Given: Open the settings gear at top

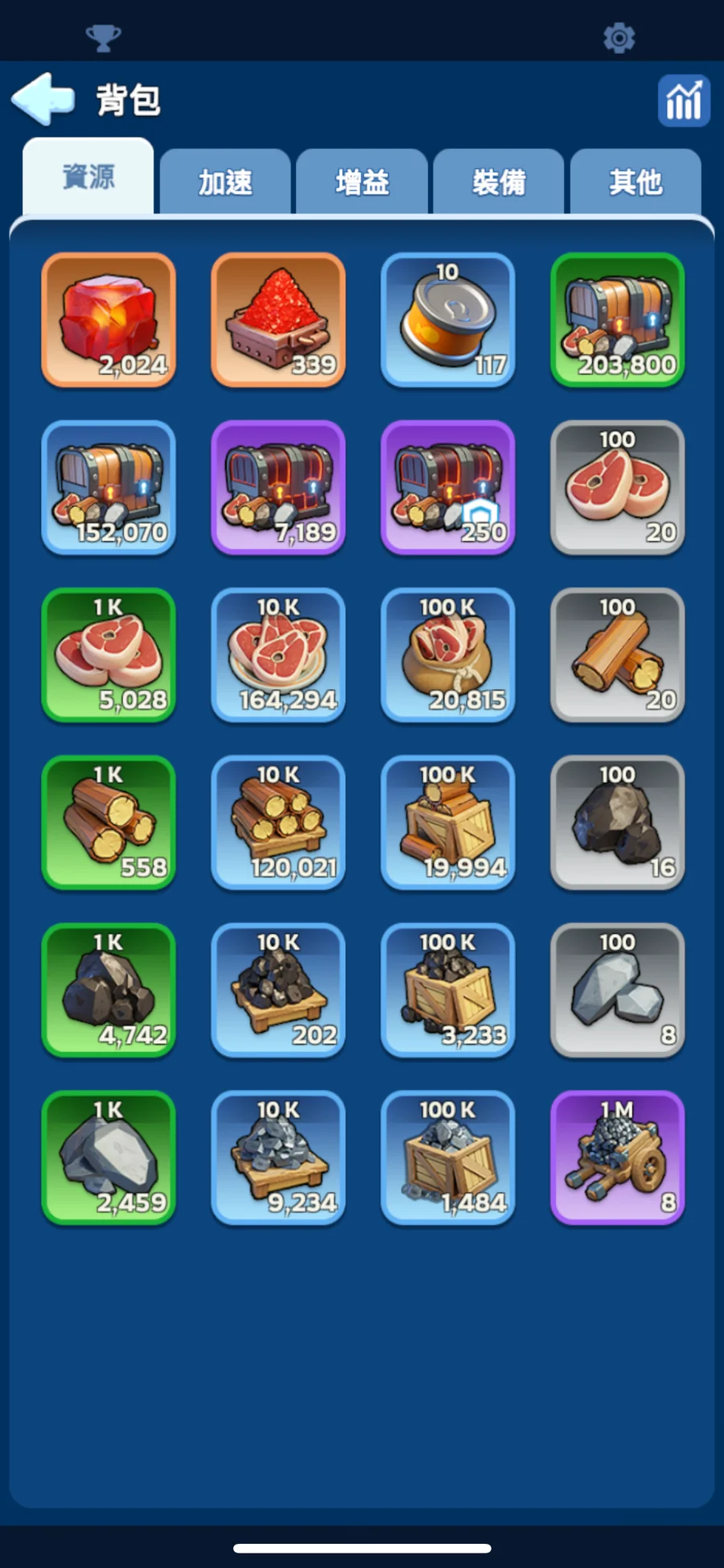Looking at the screenshot, I should click(x=619, y=38).
